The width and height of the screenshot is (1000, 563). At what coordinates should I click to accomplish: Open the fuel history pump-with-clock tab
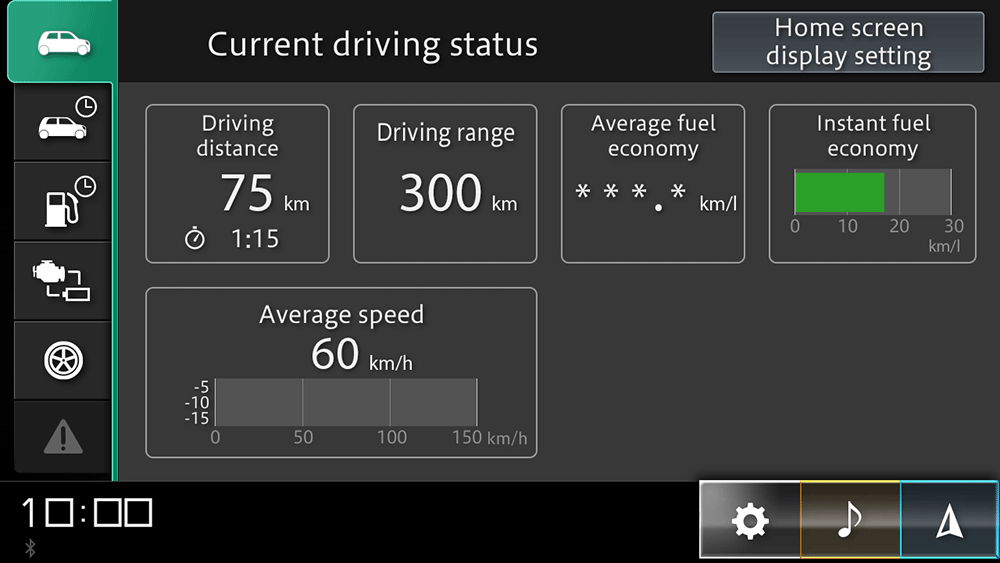(x=62, y=201)
